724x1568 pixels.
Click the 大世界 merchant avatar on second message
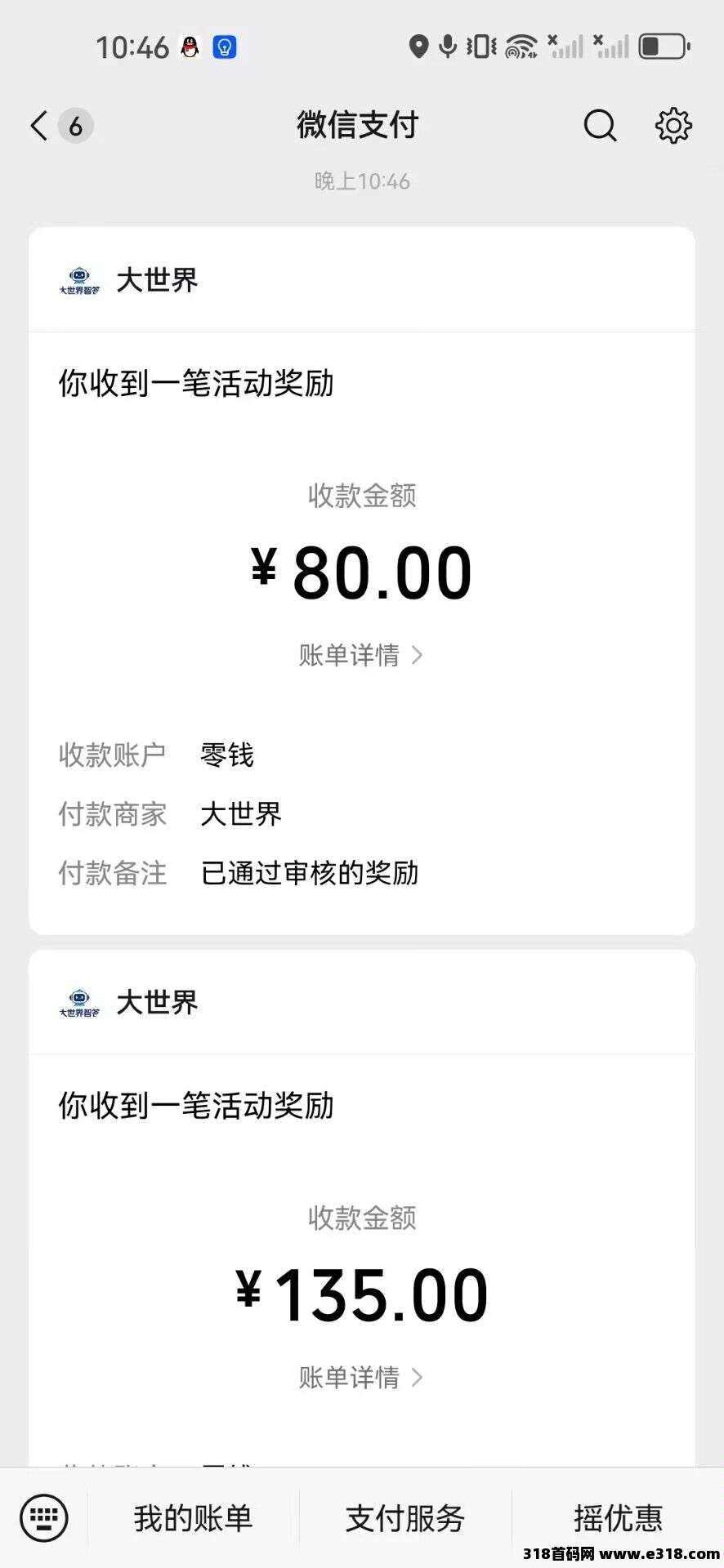[x=79, y=1003]
